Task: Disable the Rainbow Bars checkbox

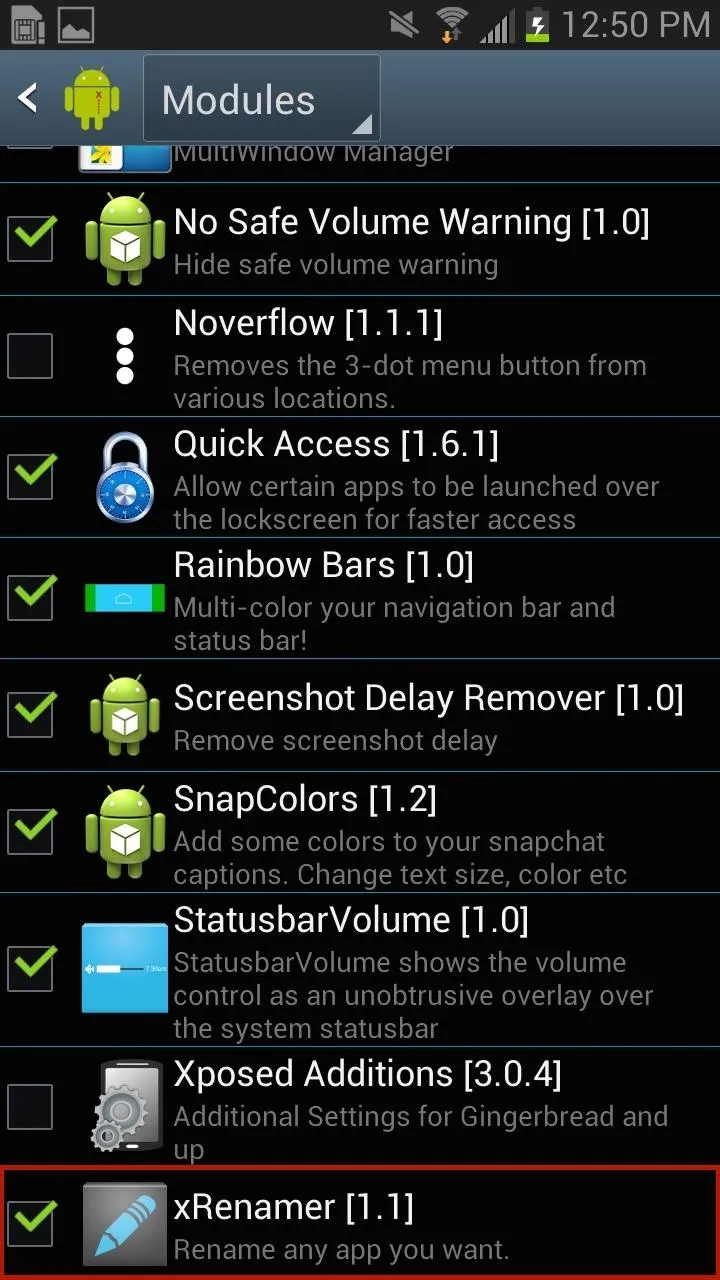Action: pyautogui.click(x=30, y=598)
